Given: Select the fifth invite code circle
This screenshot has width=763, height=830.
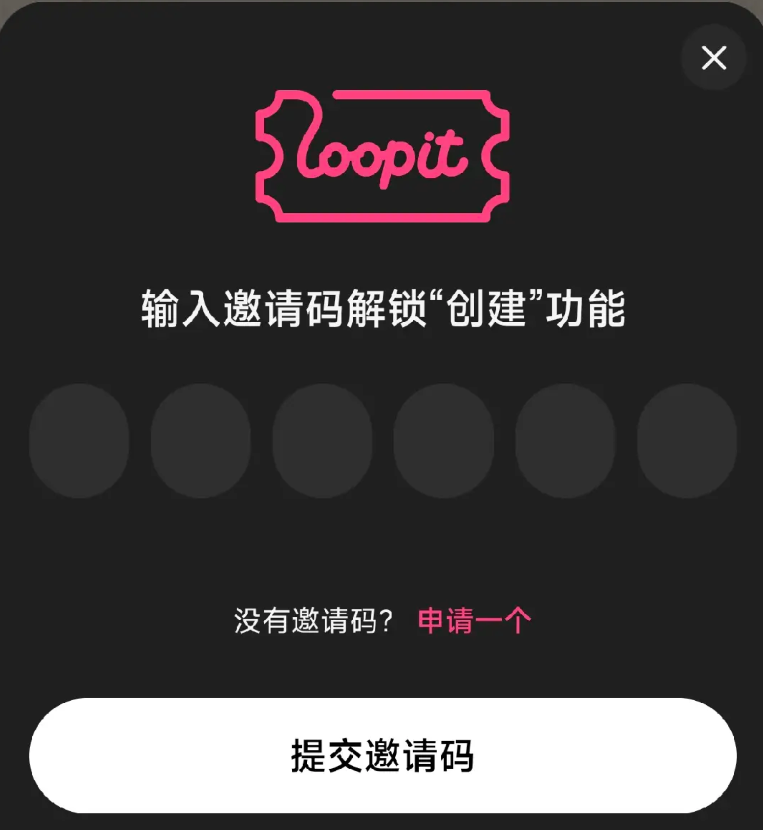Looking at the screenshot, I should [564, 440].
